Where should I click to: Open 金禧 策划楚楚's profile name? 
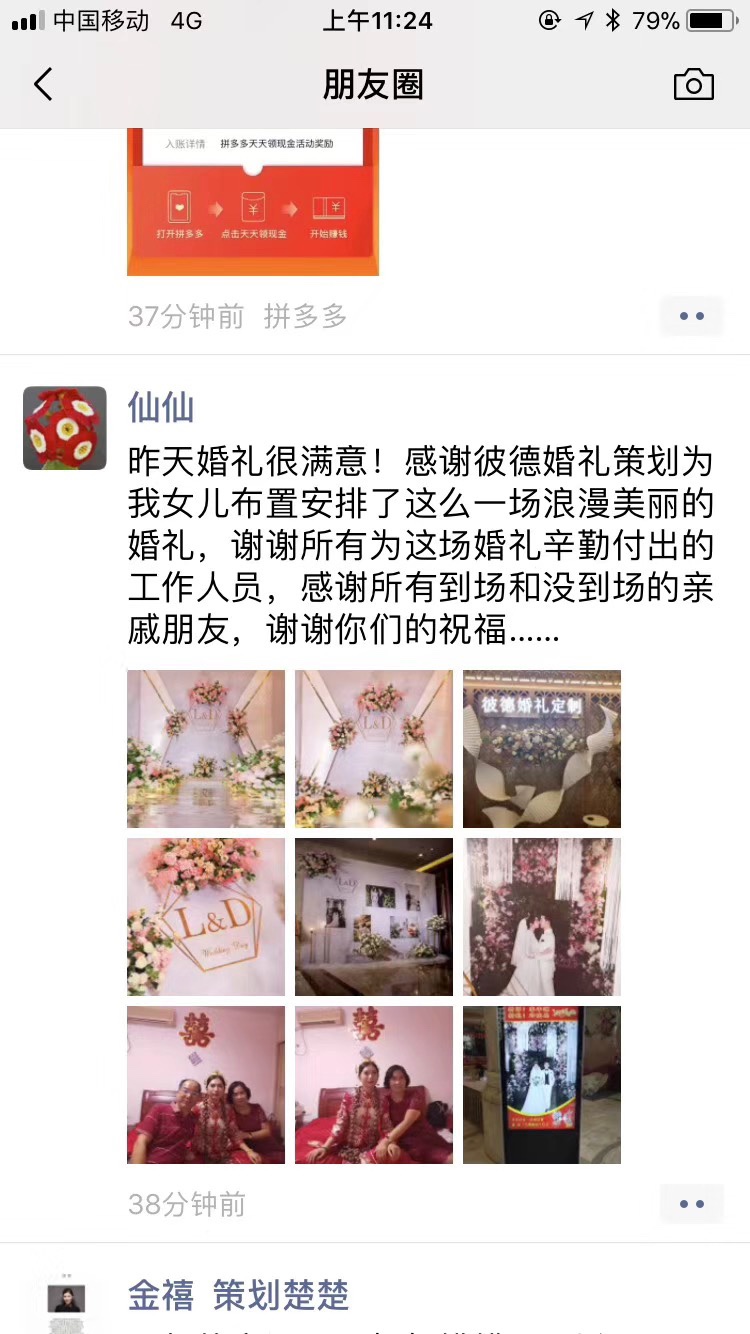tap(238, 1296)
